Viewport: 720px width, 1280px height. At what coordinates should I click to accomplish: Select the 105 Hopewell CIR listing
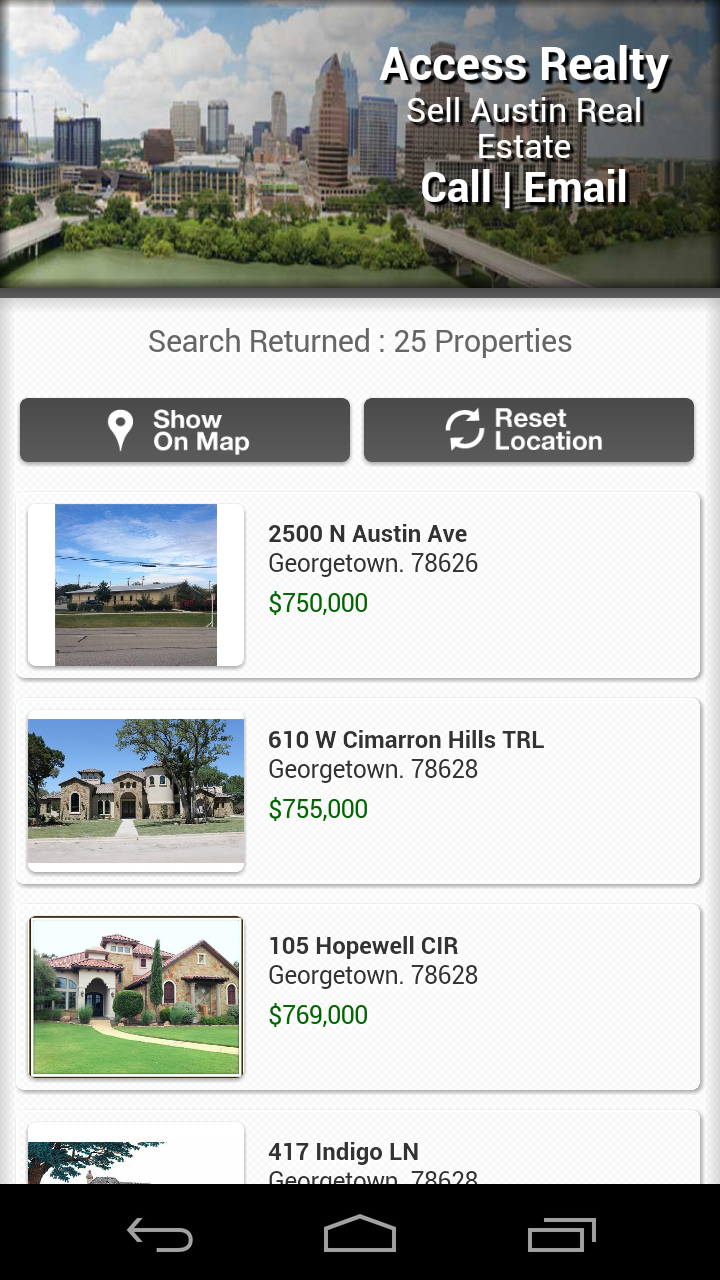pos(358,997)
